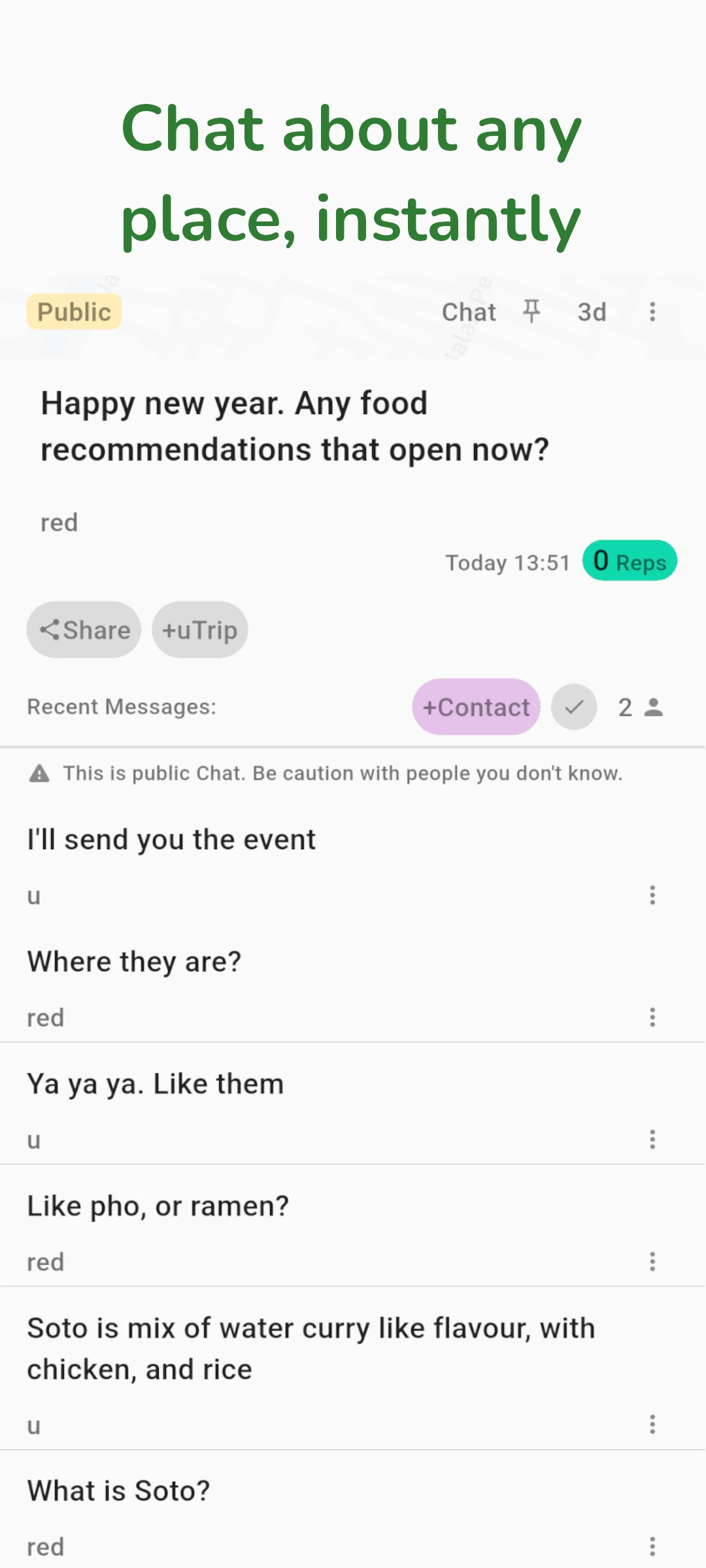Select the Chat tab in the header
Image resolution: width=706 pixels, height=1568 pixels.
468,312
